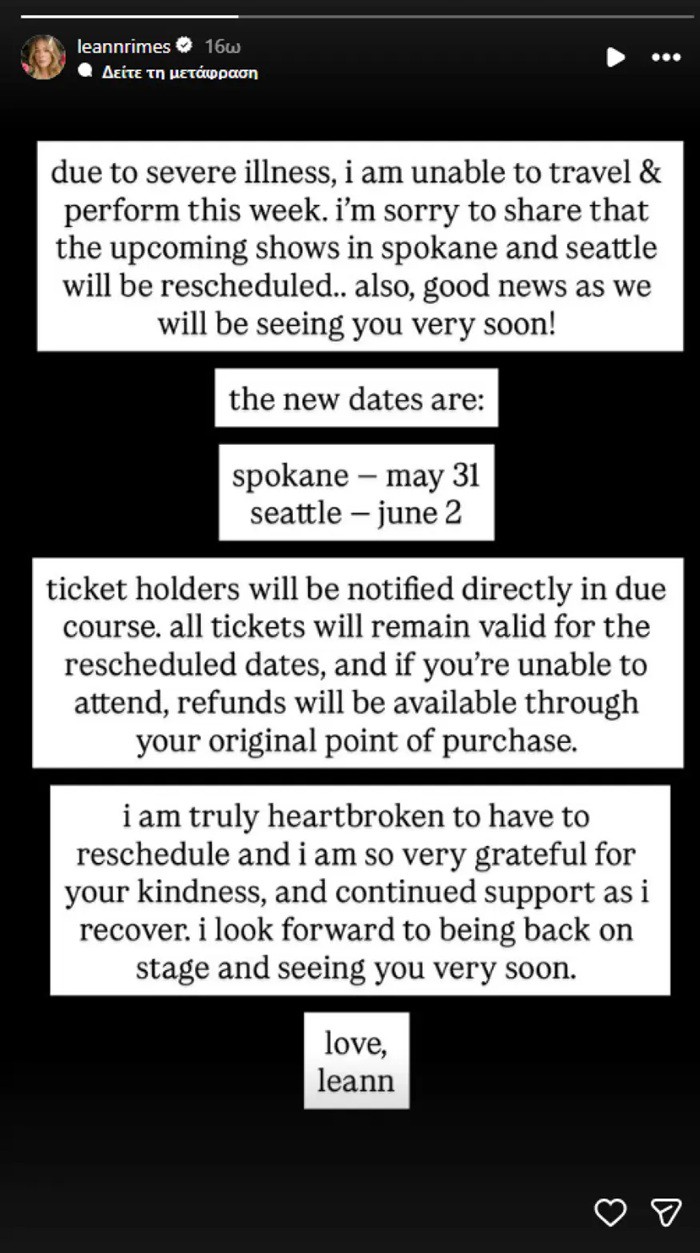Like this story with the heart
The width and height of the screenshot is (700, 1253).
tap(610, 1212)
